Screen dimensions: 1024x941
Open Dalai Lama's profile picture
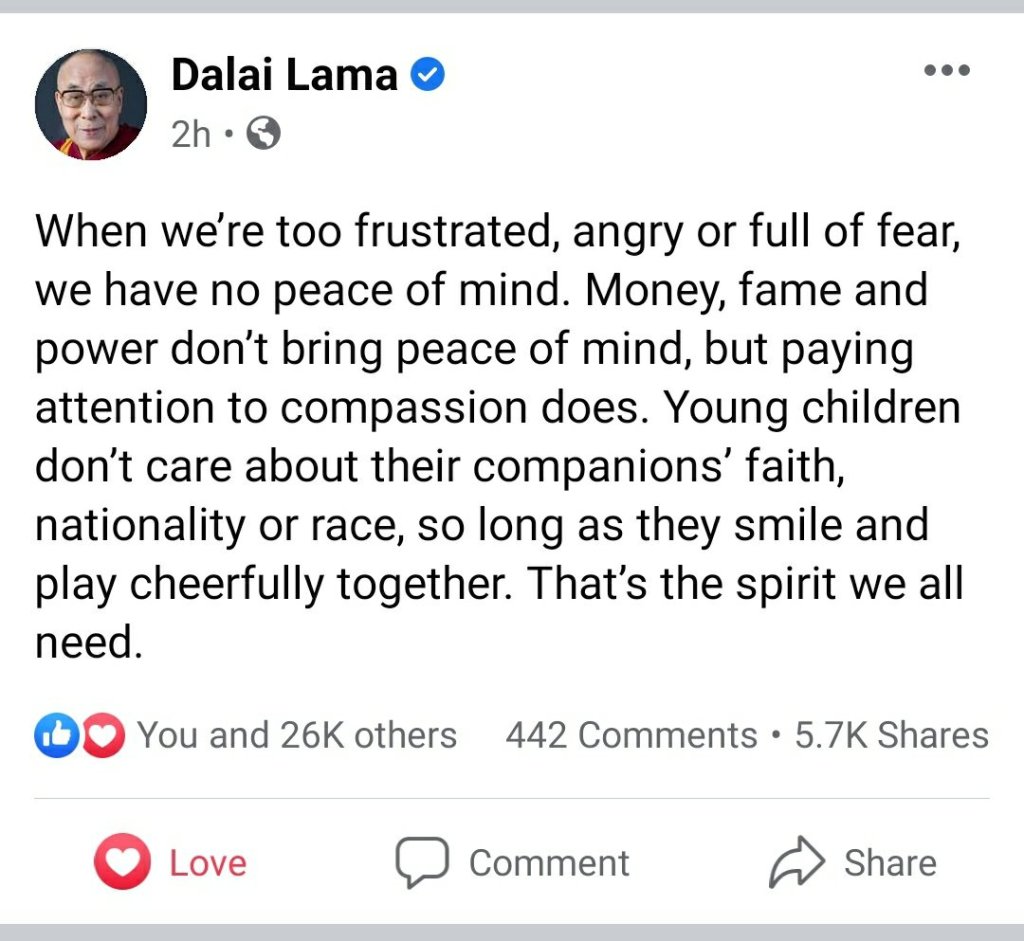[90, 104]
